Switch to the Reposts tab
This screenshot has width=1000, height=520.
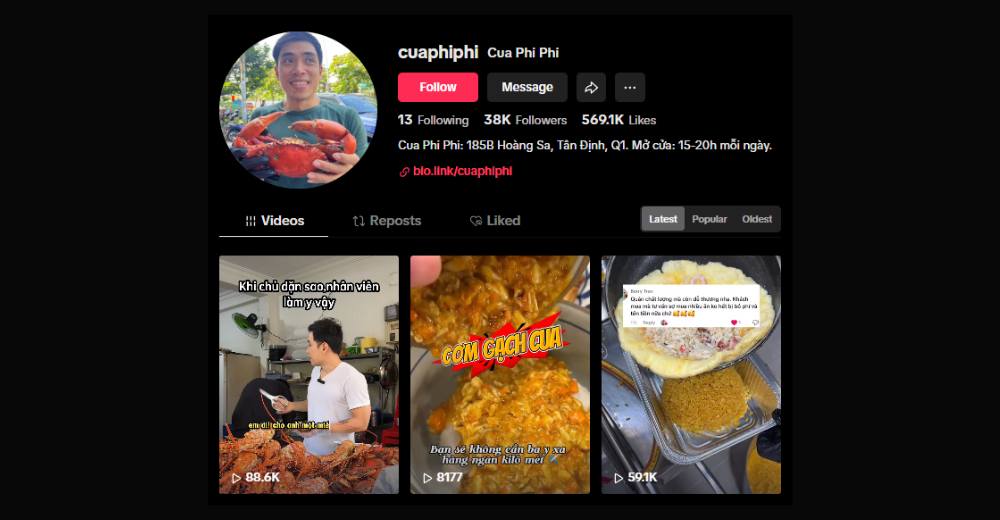[x=386, y=220]
